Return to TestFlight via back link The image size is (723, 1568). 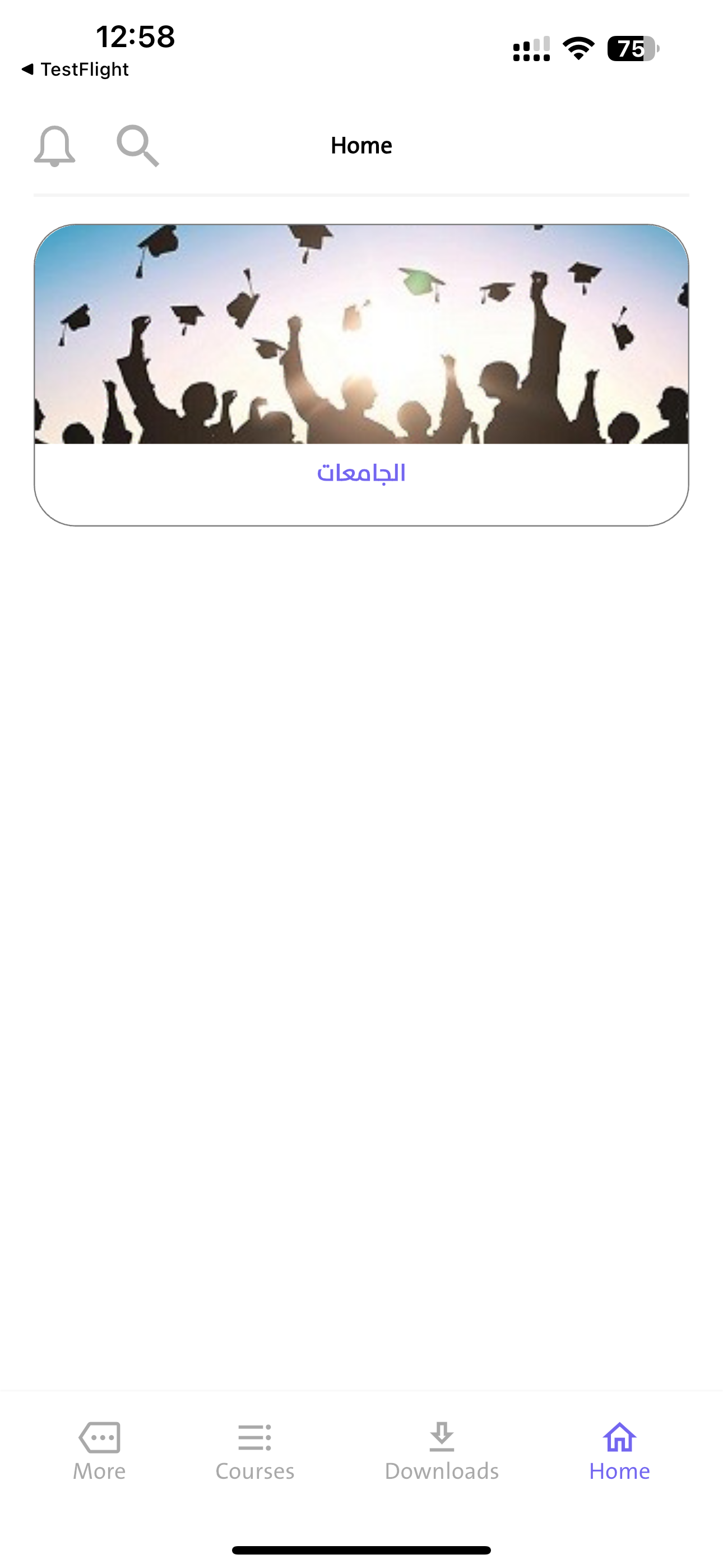(75, 70)
